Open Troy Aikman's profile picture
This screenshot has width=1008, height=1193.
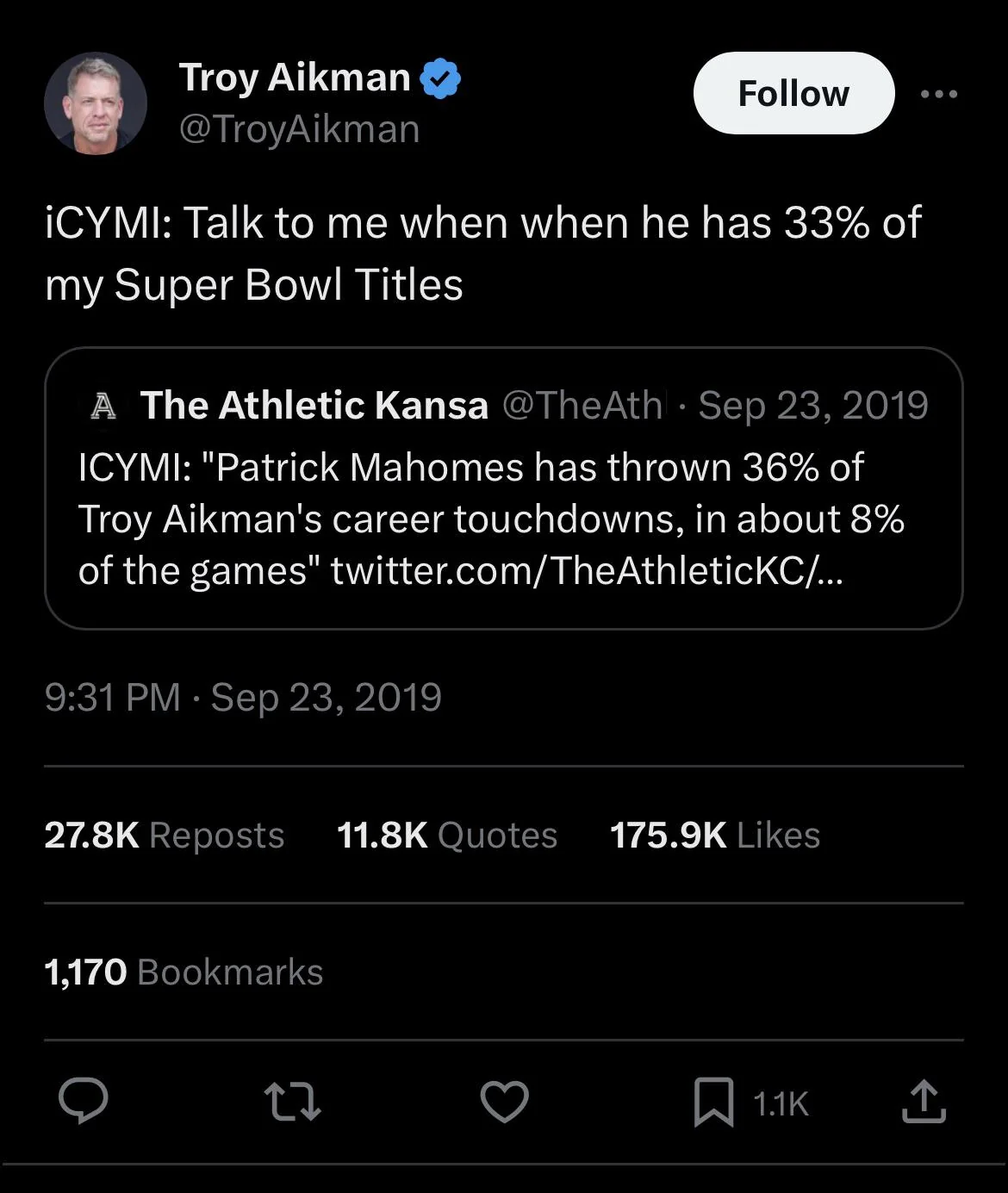click(x=95, y=103)
